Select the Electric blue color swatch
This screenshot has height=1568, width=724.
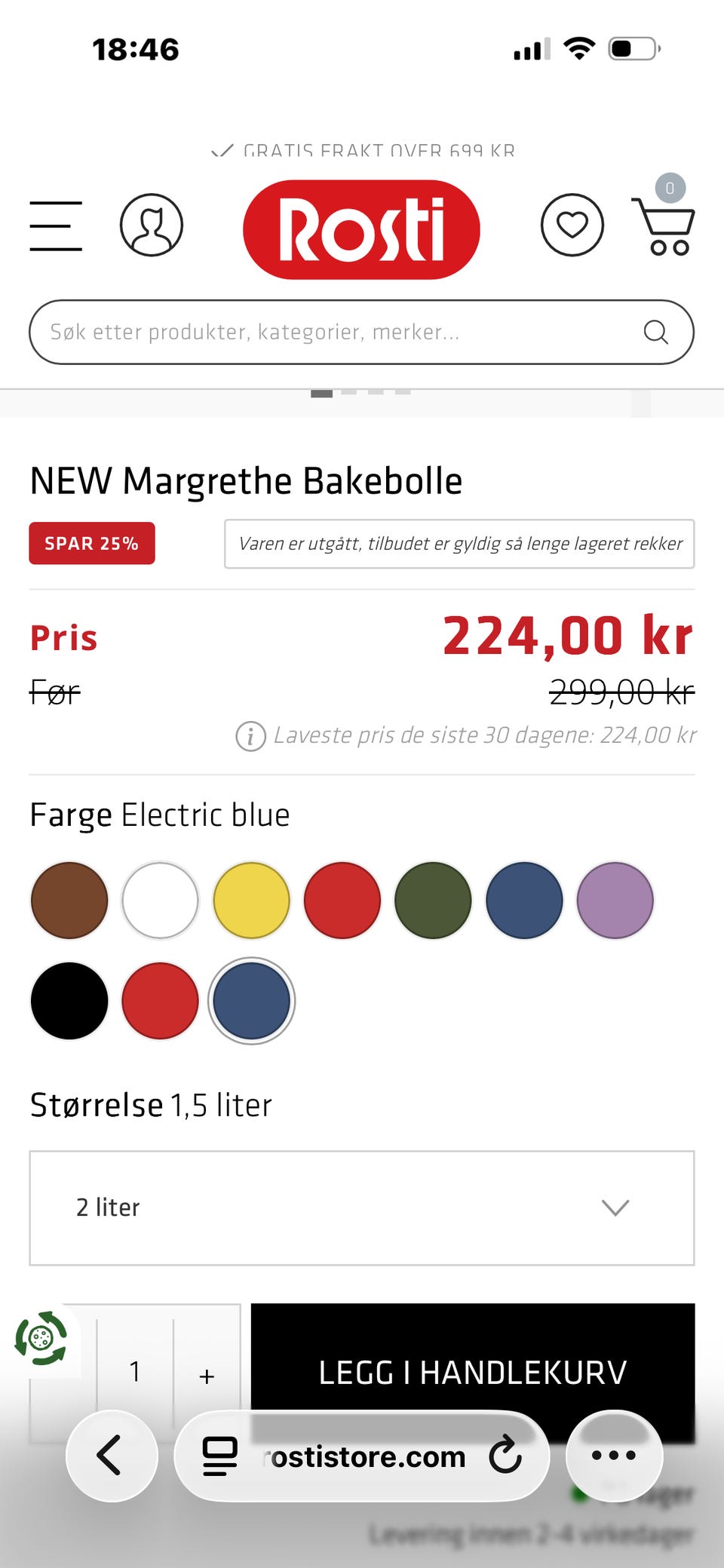(253, 1002)
